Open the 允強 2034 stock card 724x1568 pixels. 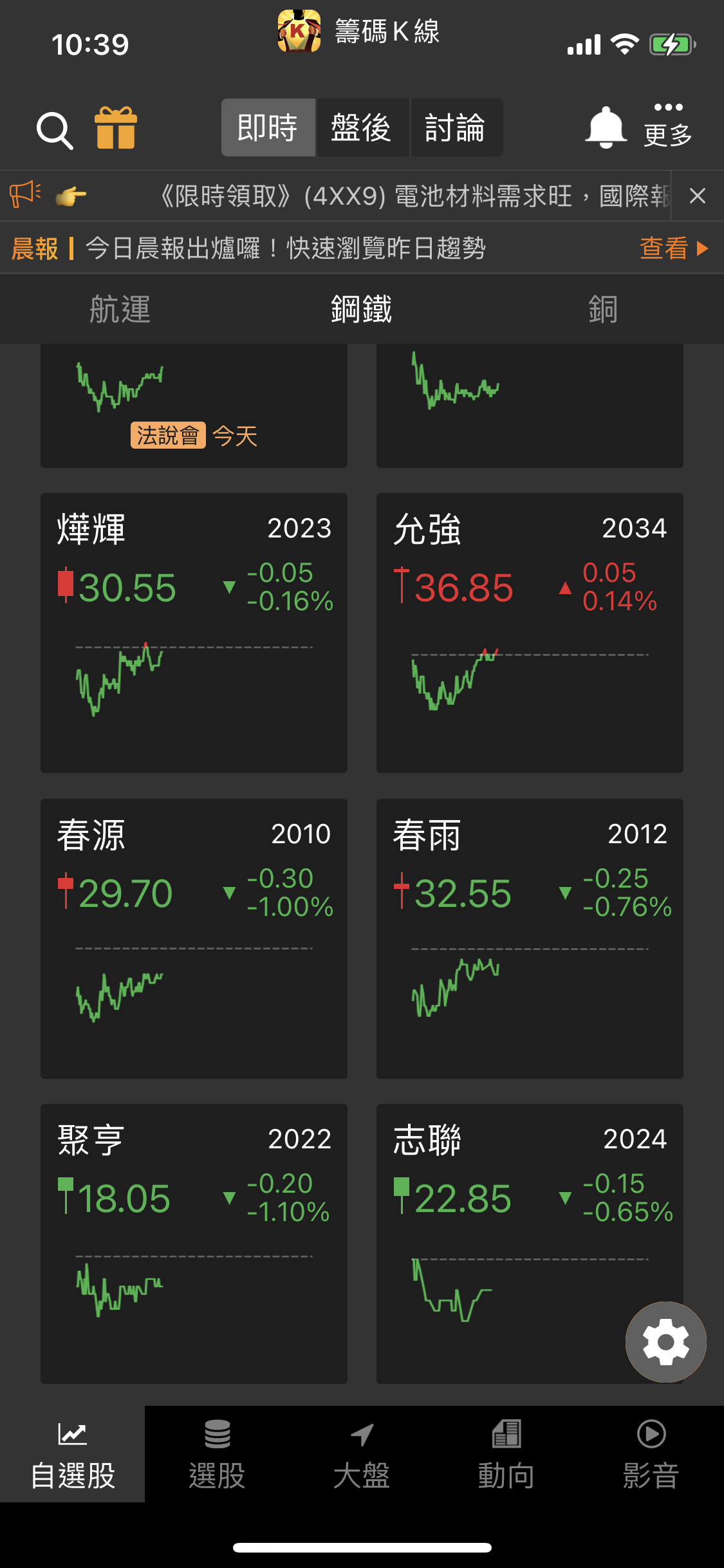coord(530,632)
